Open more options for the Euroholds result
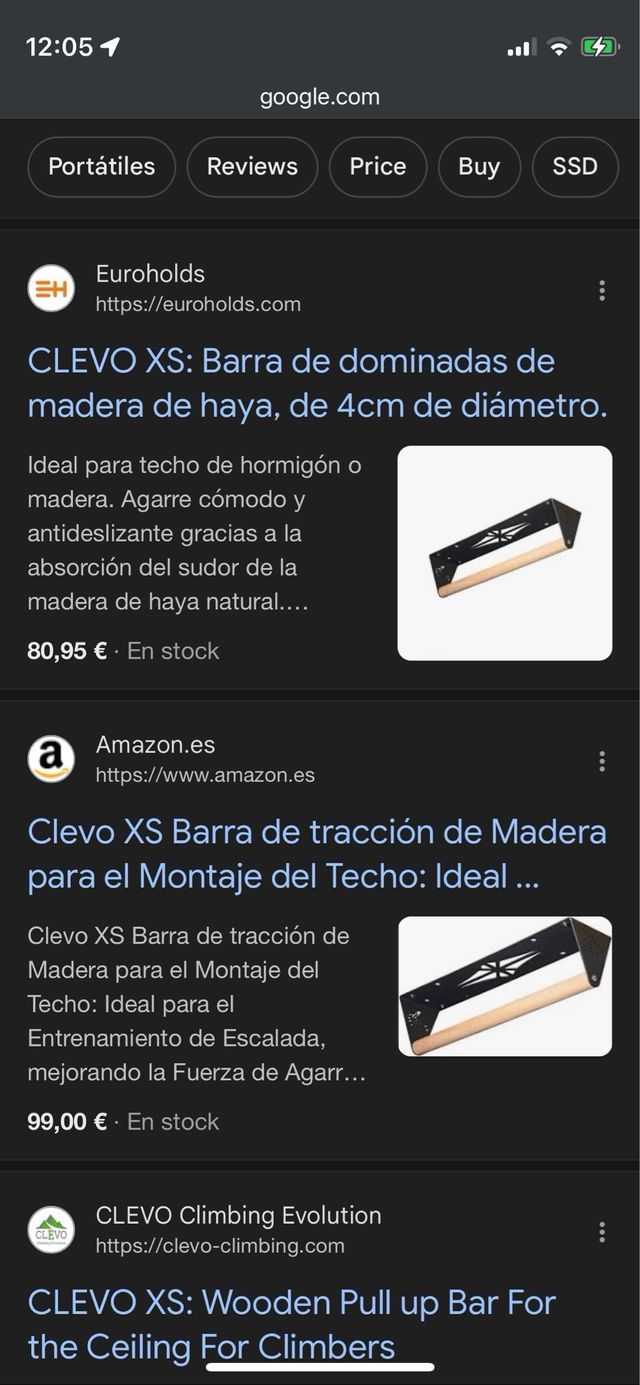The image size is (640, 1385). (601, 290)
